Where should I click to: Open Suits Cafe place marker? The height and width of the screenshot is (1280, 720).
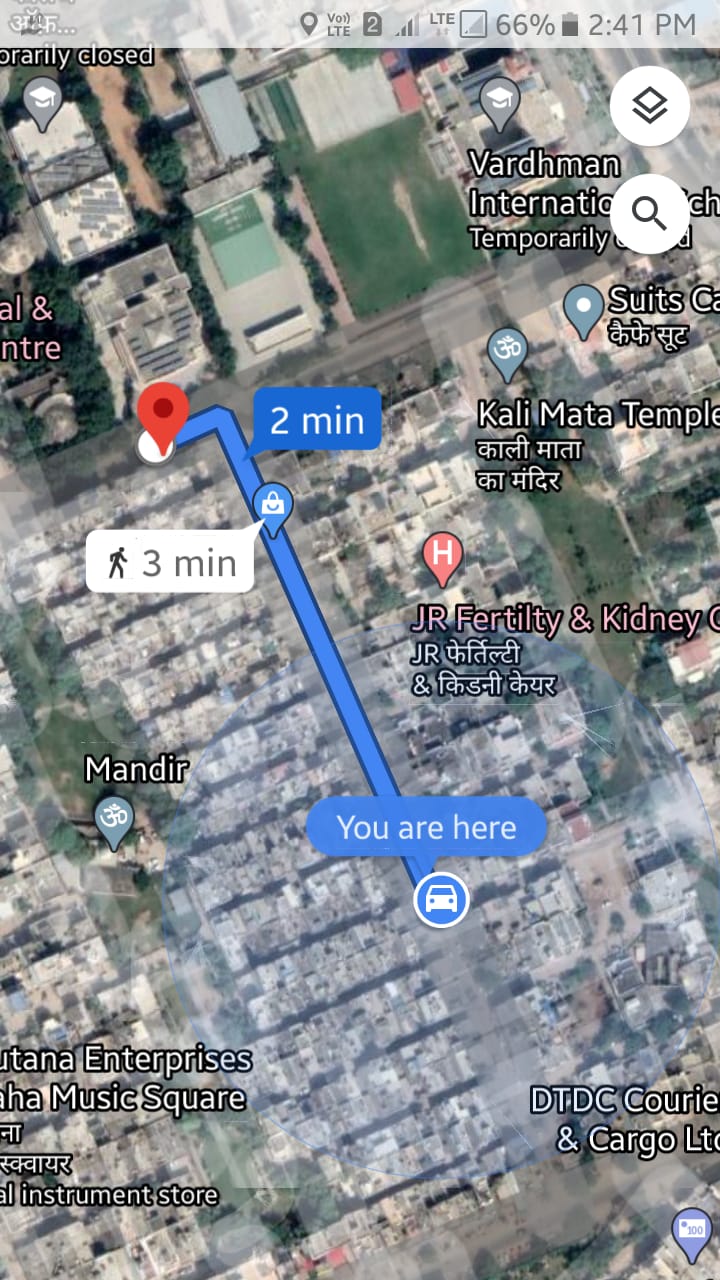point(583,308)
